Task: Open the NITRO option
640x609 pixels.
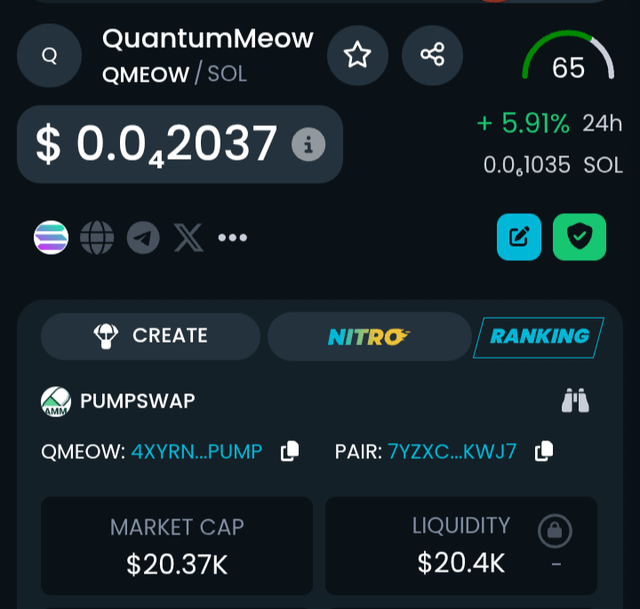Action: [x=369, y=337]
